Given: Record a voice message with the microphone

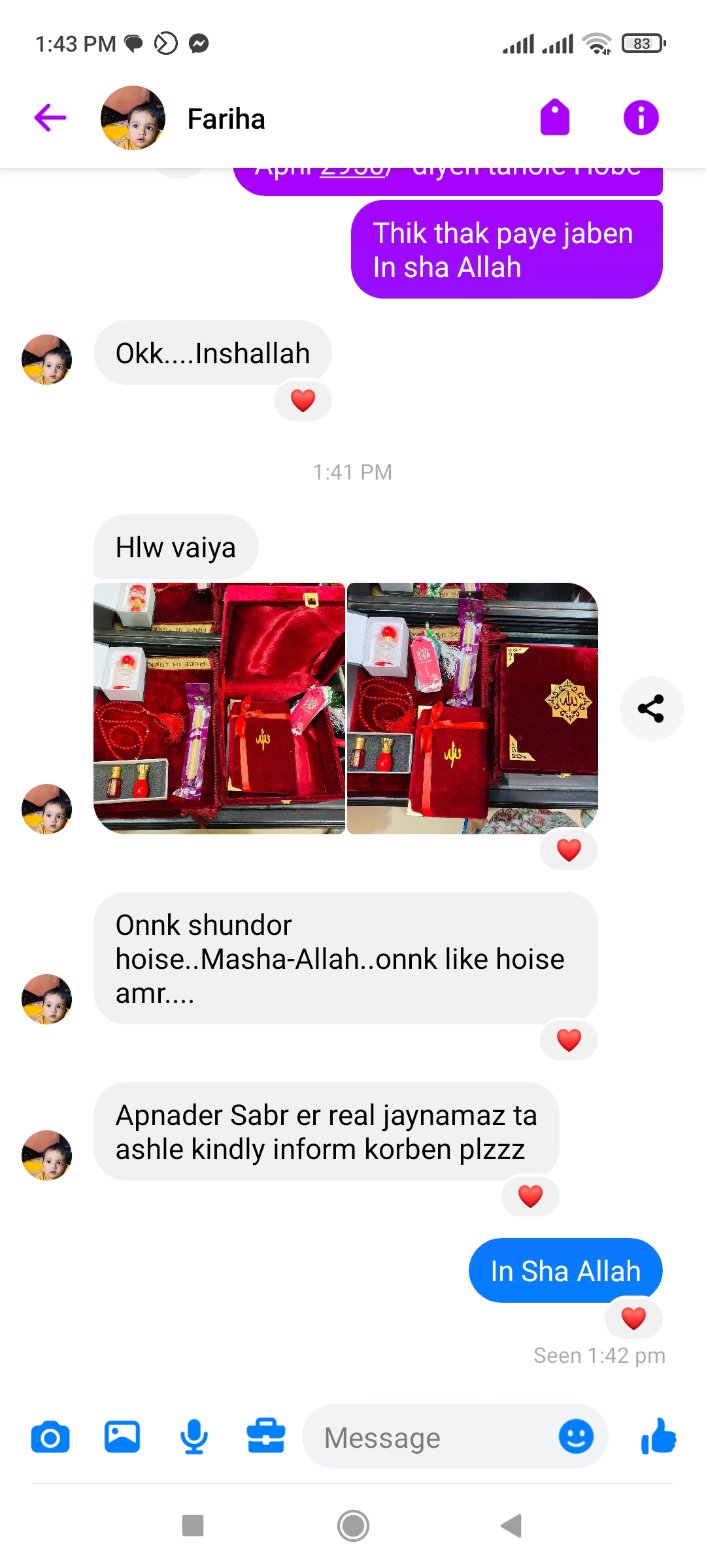Looking at the screenshot, I should pos(194,1437).
